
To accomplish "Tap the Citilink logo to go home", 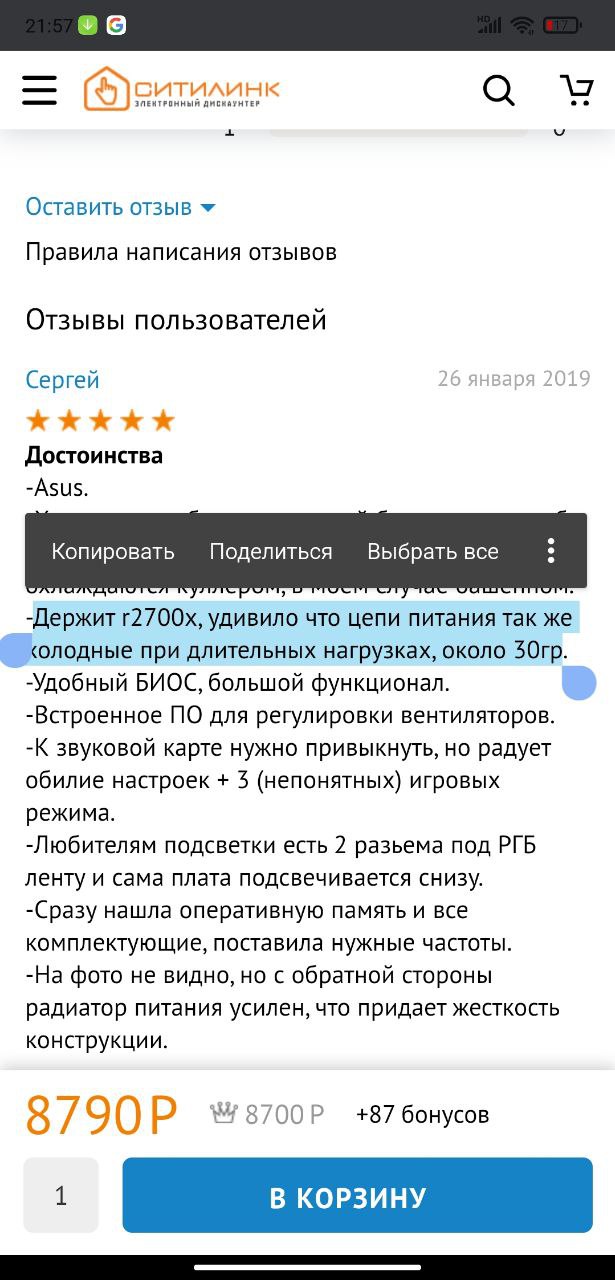I will tap(181, 90).
